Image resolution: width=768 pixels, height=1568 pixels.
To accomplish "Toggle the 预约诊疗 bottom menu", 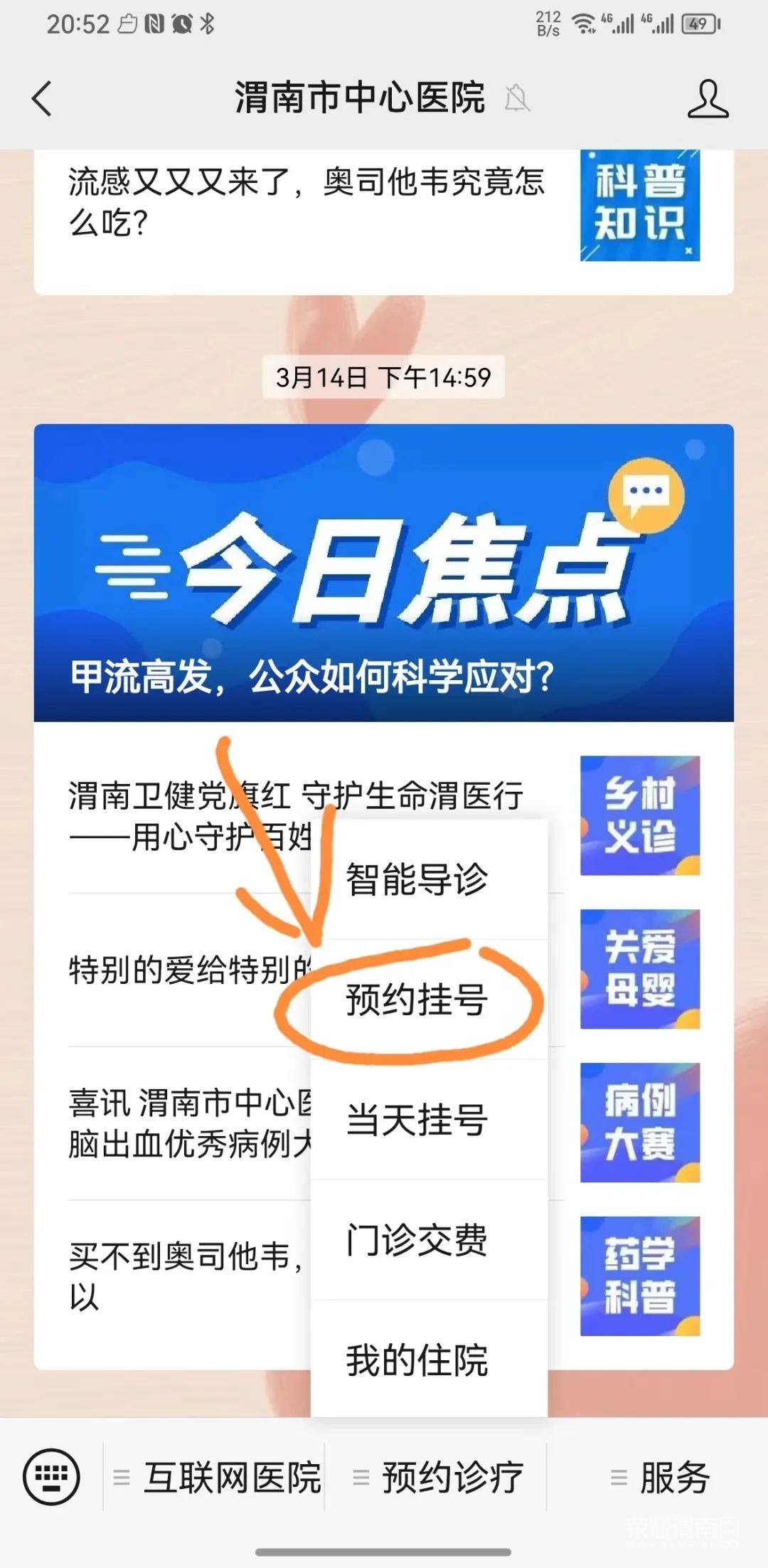I will coord(437,1478).
